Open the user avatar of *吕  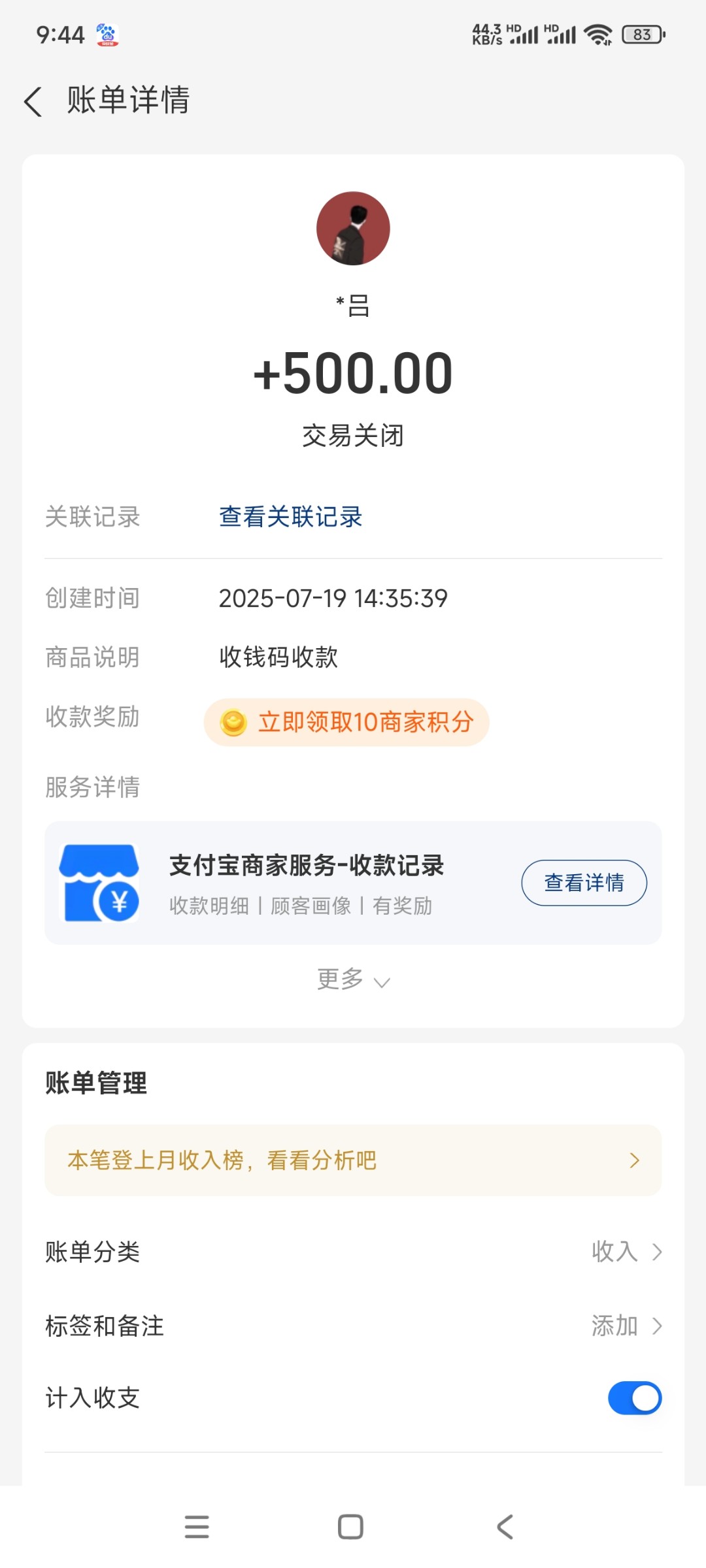coord(352,228)
